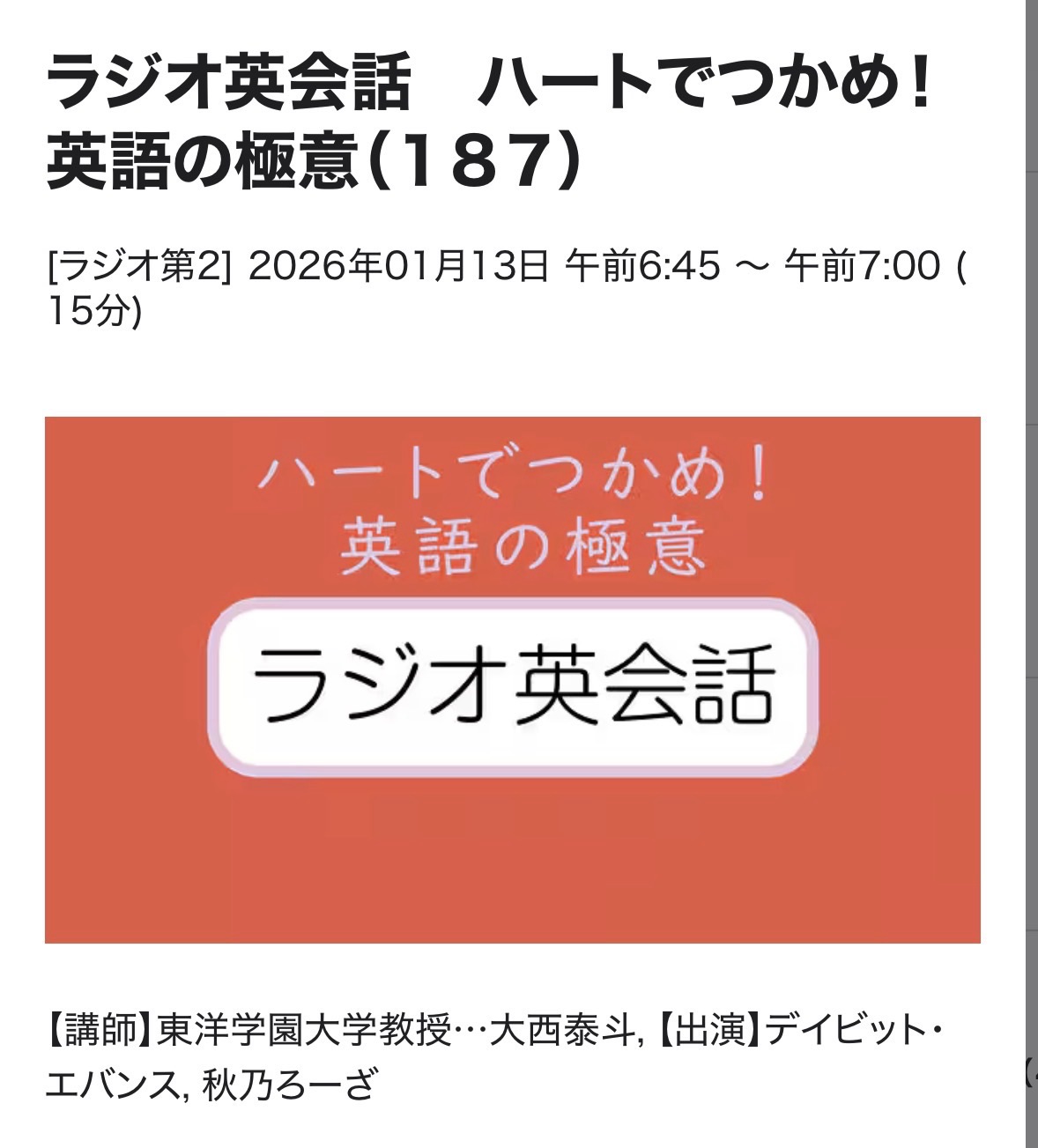The height and width of the screenshot is (1148, 1038).
Task: Open the ラジオ英会話 program image
Action: coord(512,679)
